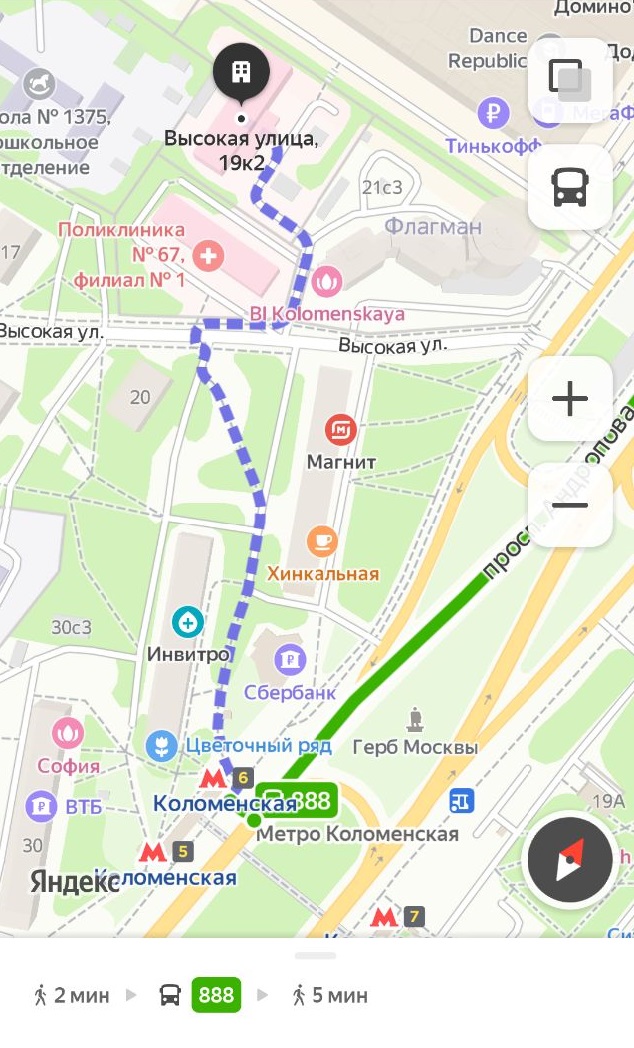Tap the Герб Москвы monument marker

[x=416, y=718]
